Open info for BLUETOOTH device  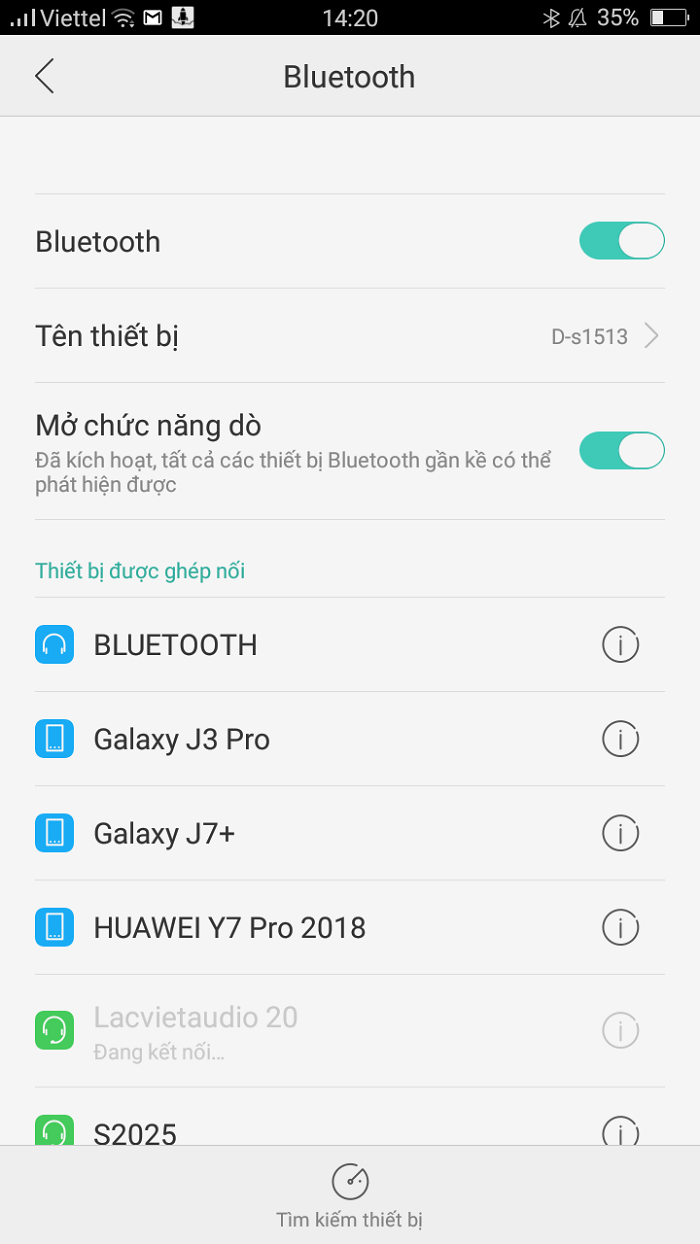point(620,645)
